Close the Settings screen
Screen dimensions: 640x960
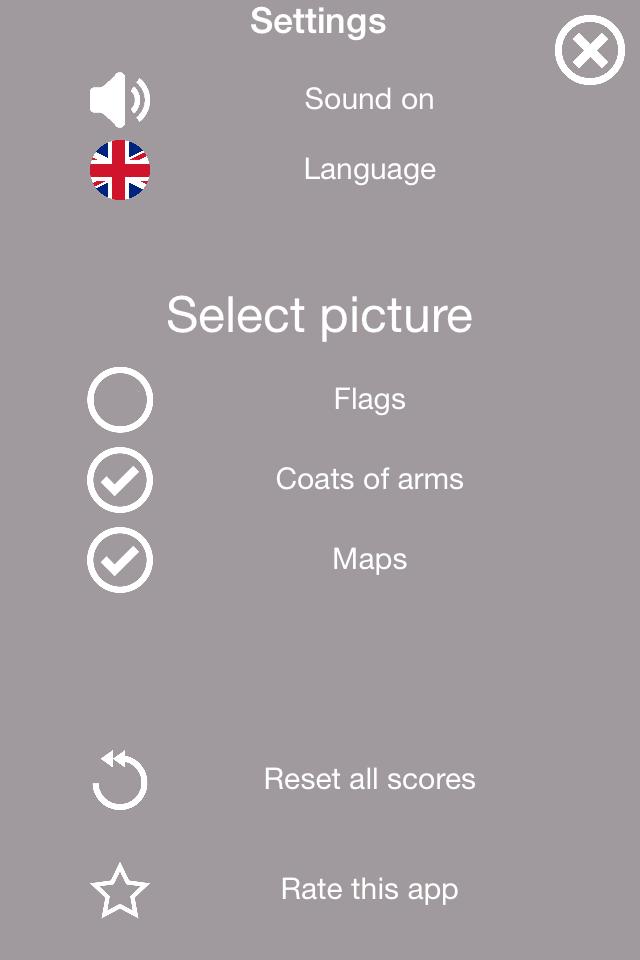coord(589,50)
